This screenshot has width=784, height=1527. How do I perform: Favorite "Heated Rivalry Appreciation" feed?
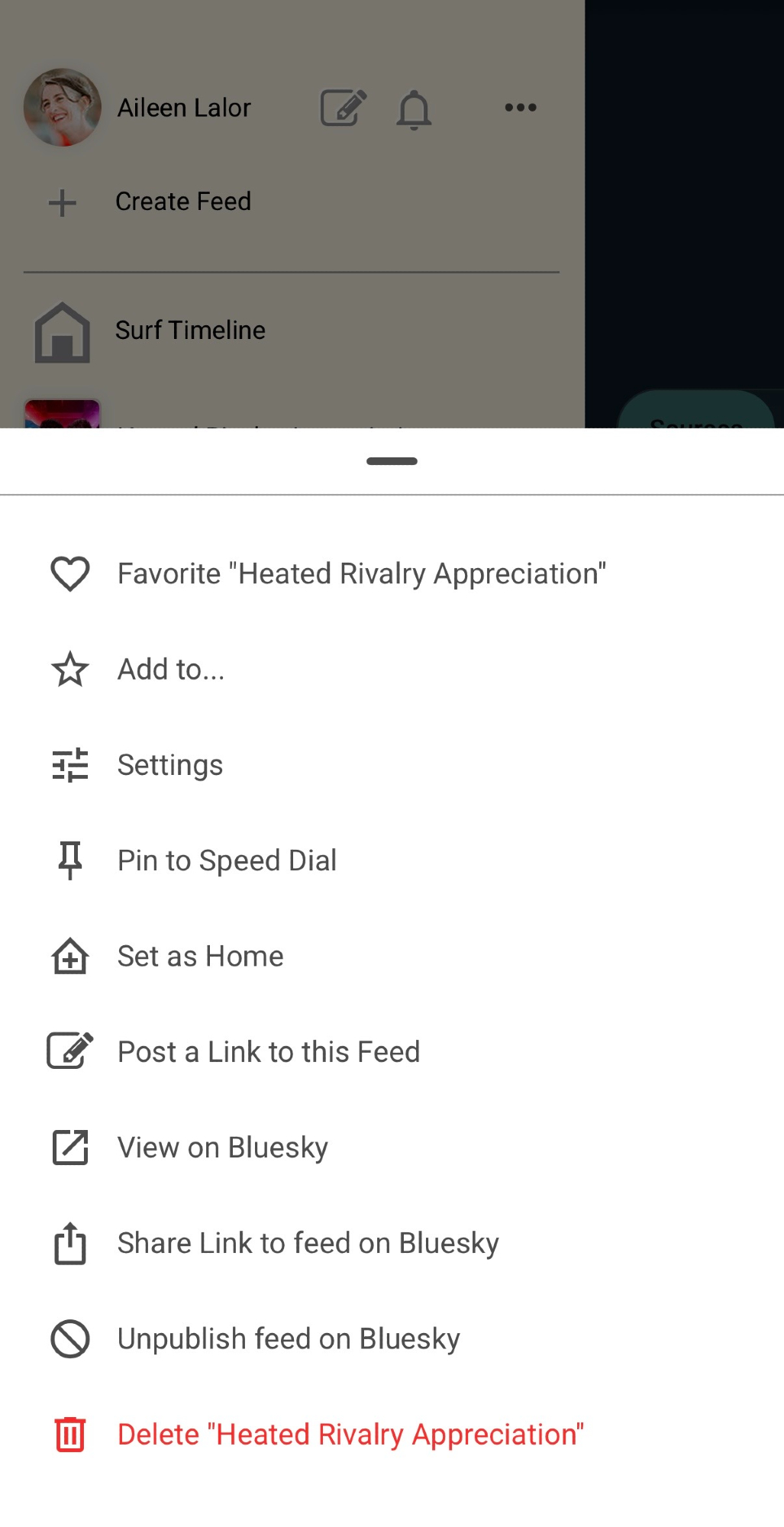pyautogui.click(x=361, y=574)
